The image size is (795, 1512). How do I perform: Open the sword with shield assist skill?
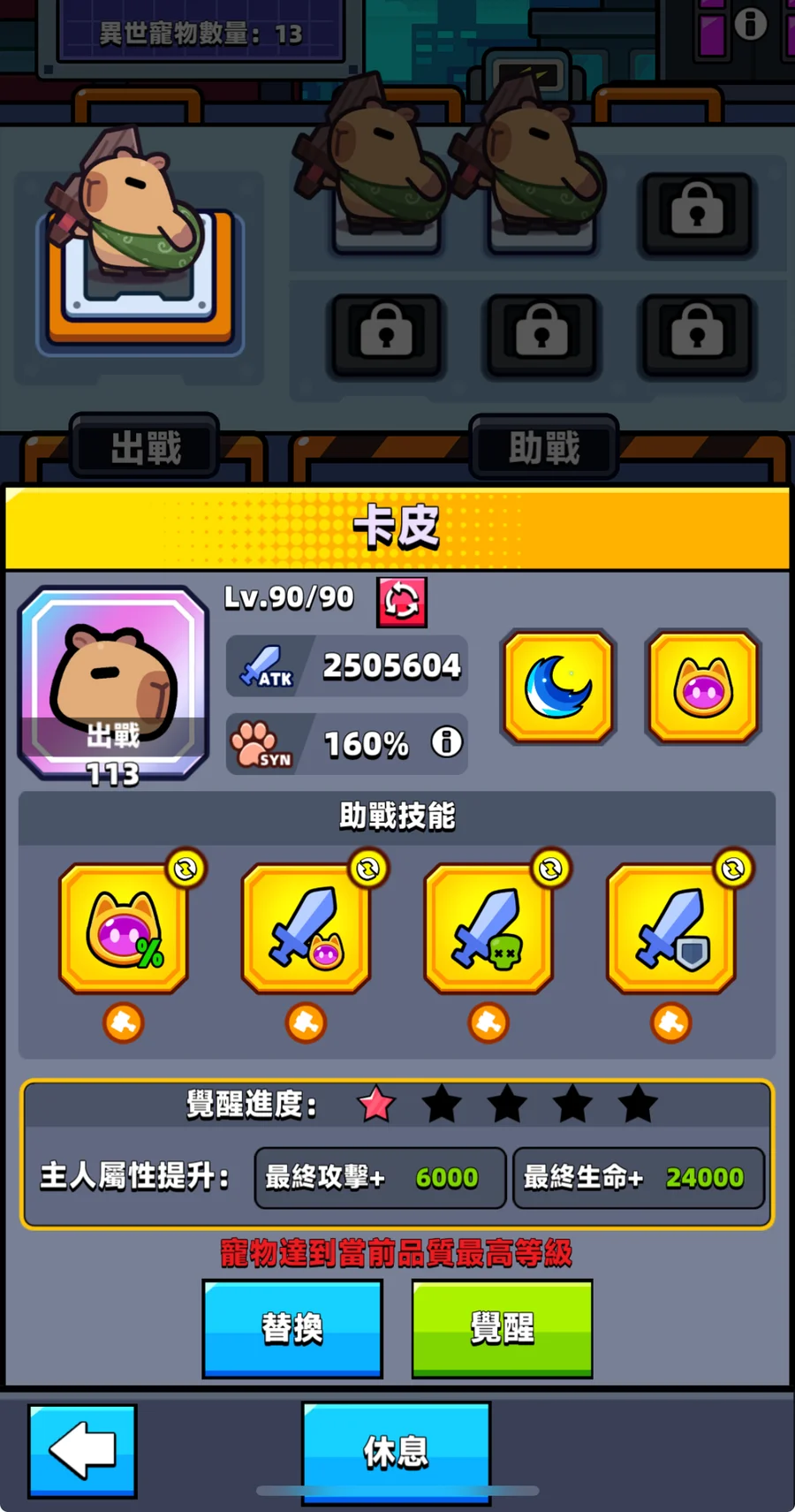tap(671, 928)
